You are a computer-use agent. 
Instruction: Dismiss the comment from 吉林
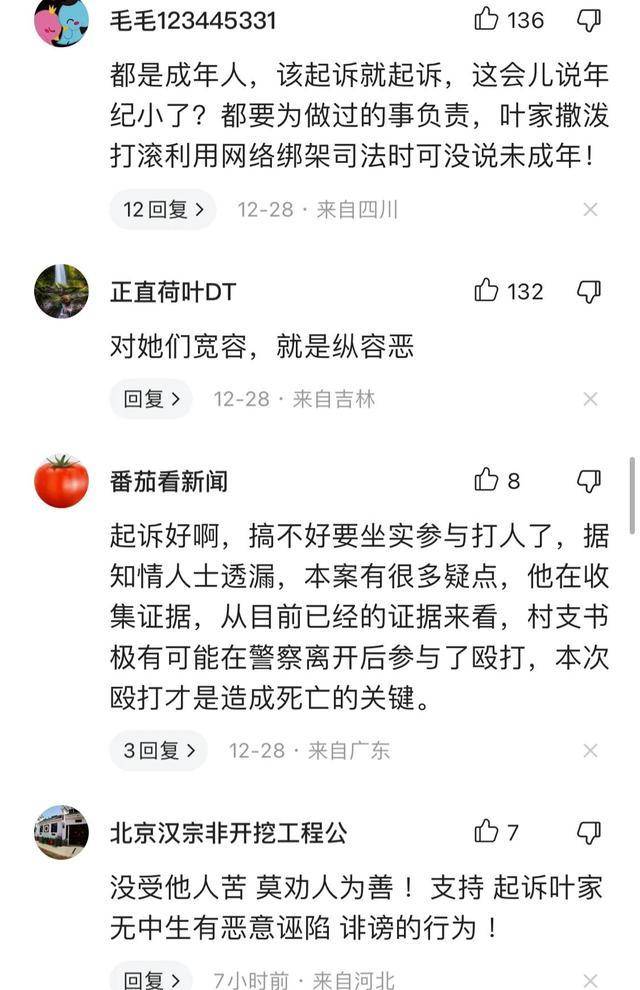tap(590, 399)
